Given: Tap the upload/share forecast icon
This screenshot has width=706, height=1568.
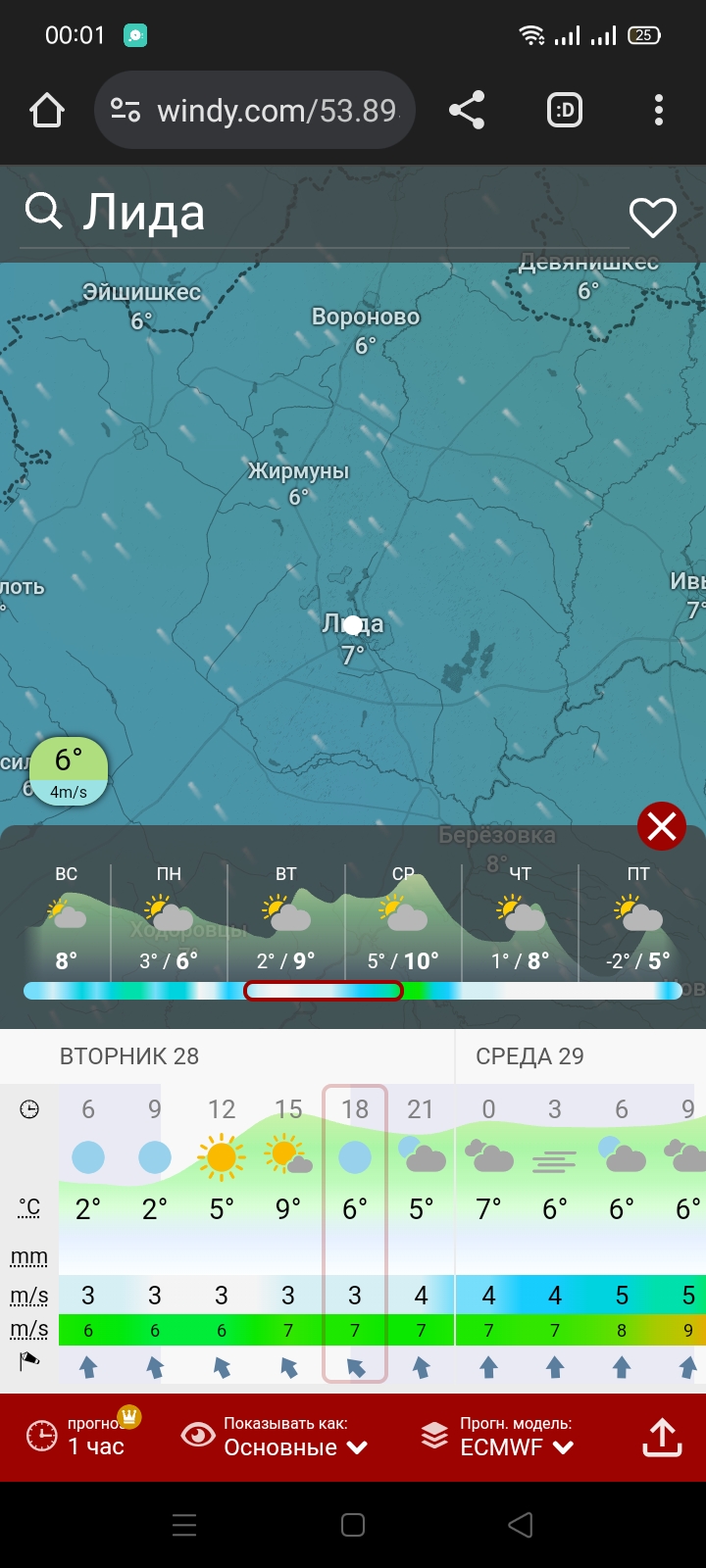Looking at the screenshot, I should pos(662,1437).
